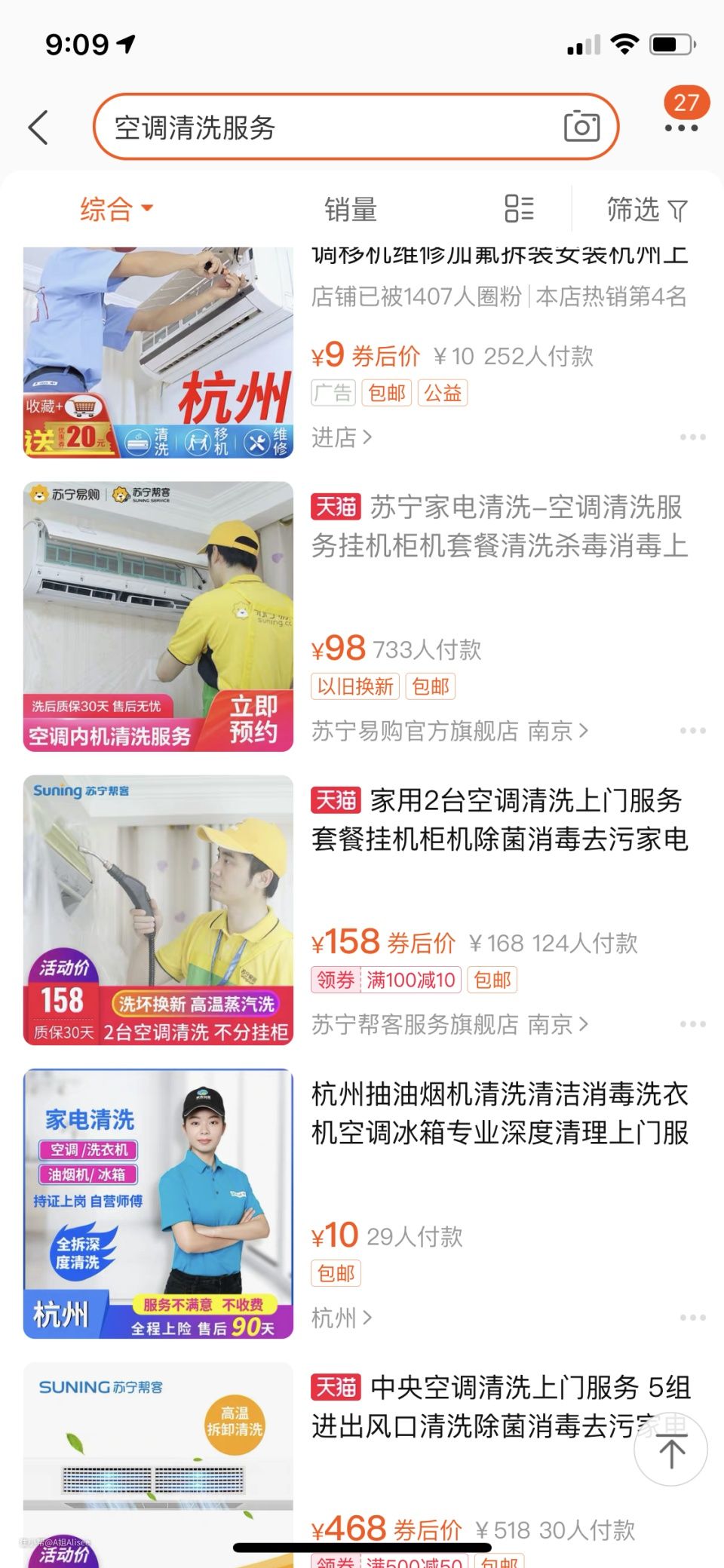This screenshot has width=724, height=1568.
Task: Switch the list layout view
Action: tap(519, 209)
